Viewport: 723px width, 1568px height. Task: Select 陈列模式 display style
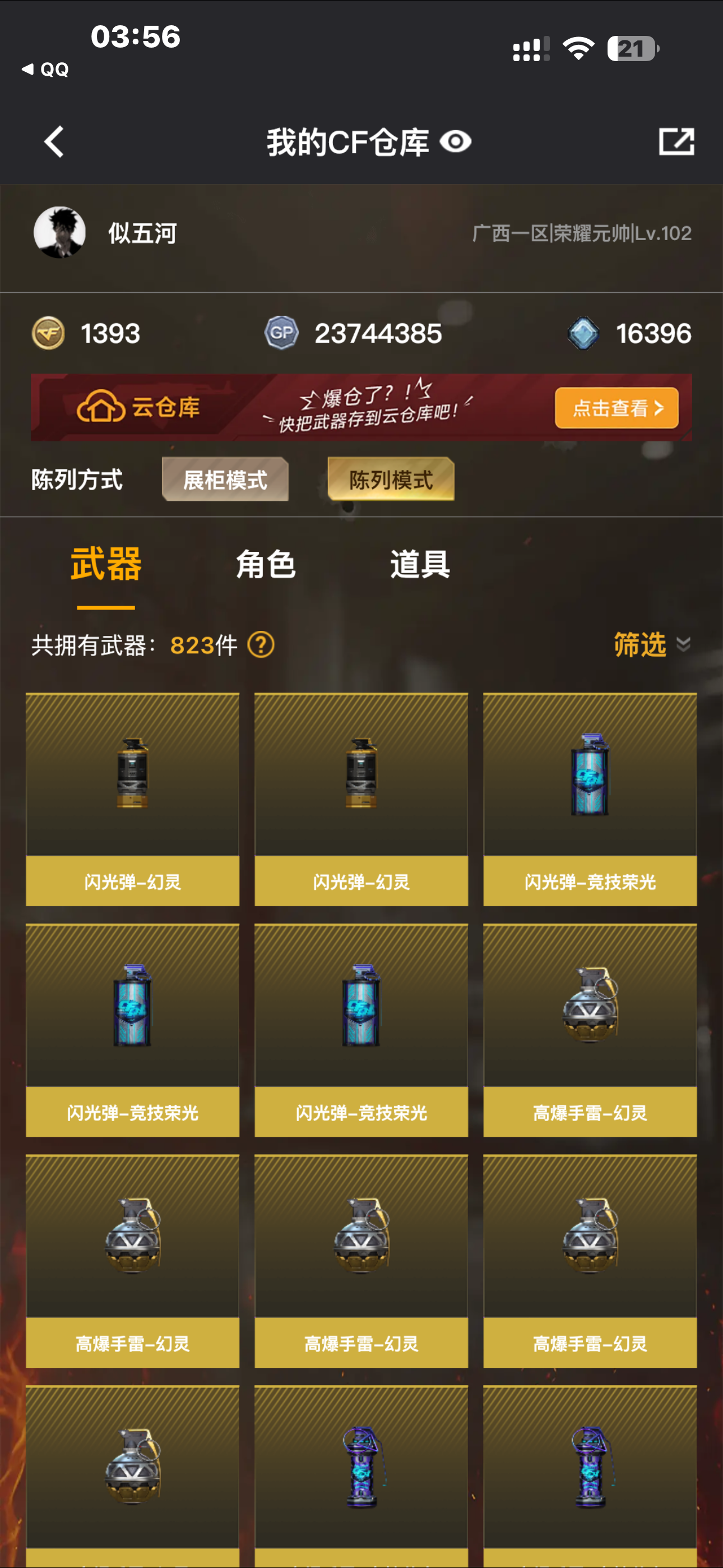[391, 479]
